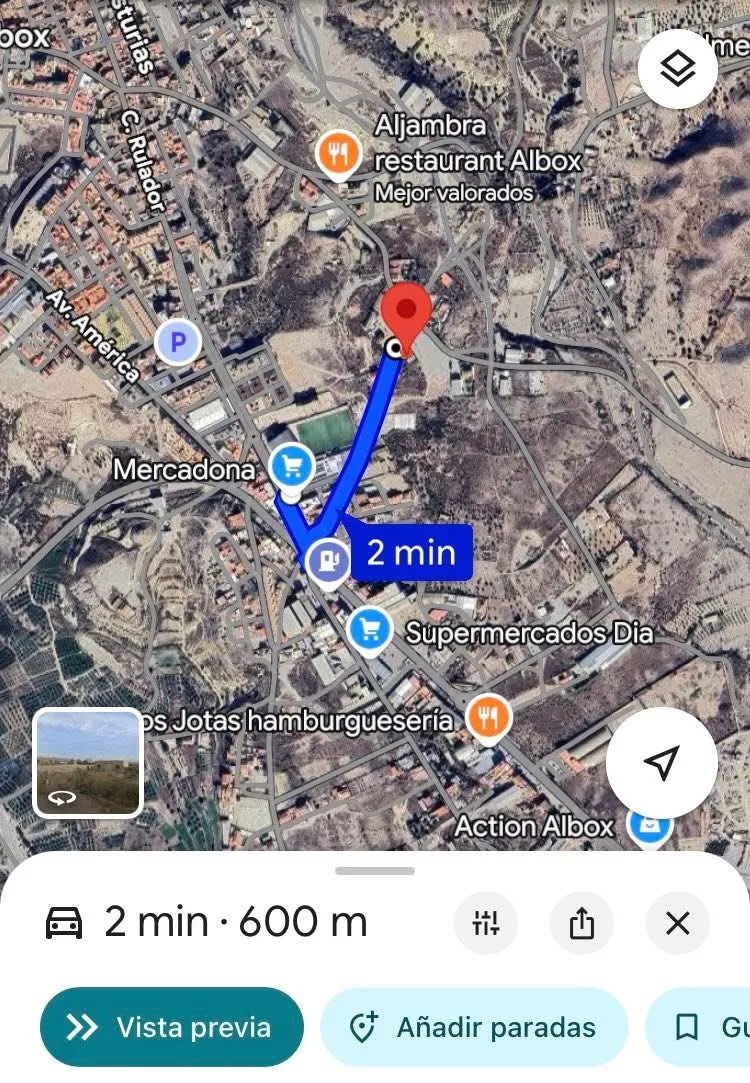Close the route directions panel
Image resolution: width=750 pixels, height=1083 pixels.
[x=678, y=923]
